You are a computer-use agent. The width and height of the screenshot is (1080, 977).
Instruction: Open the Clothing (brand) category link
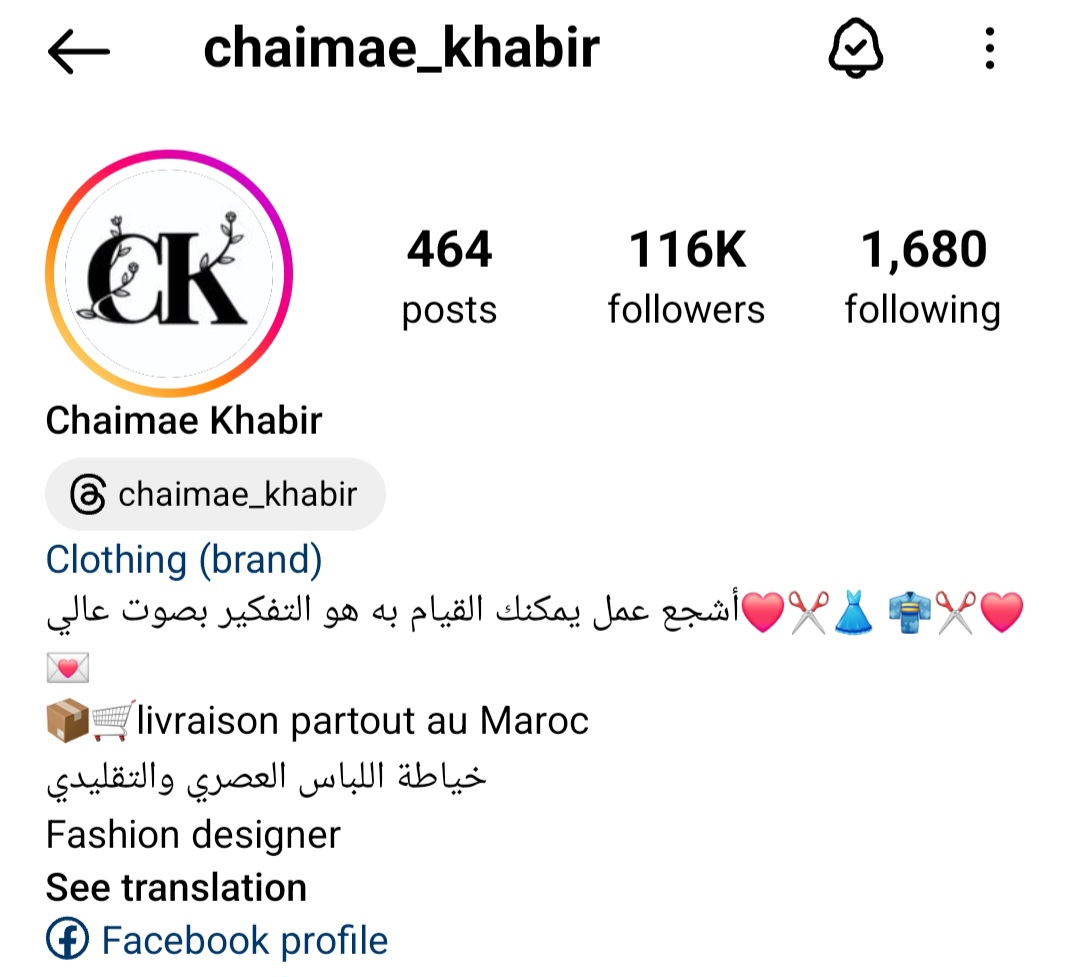click(184, 560)
